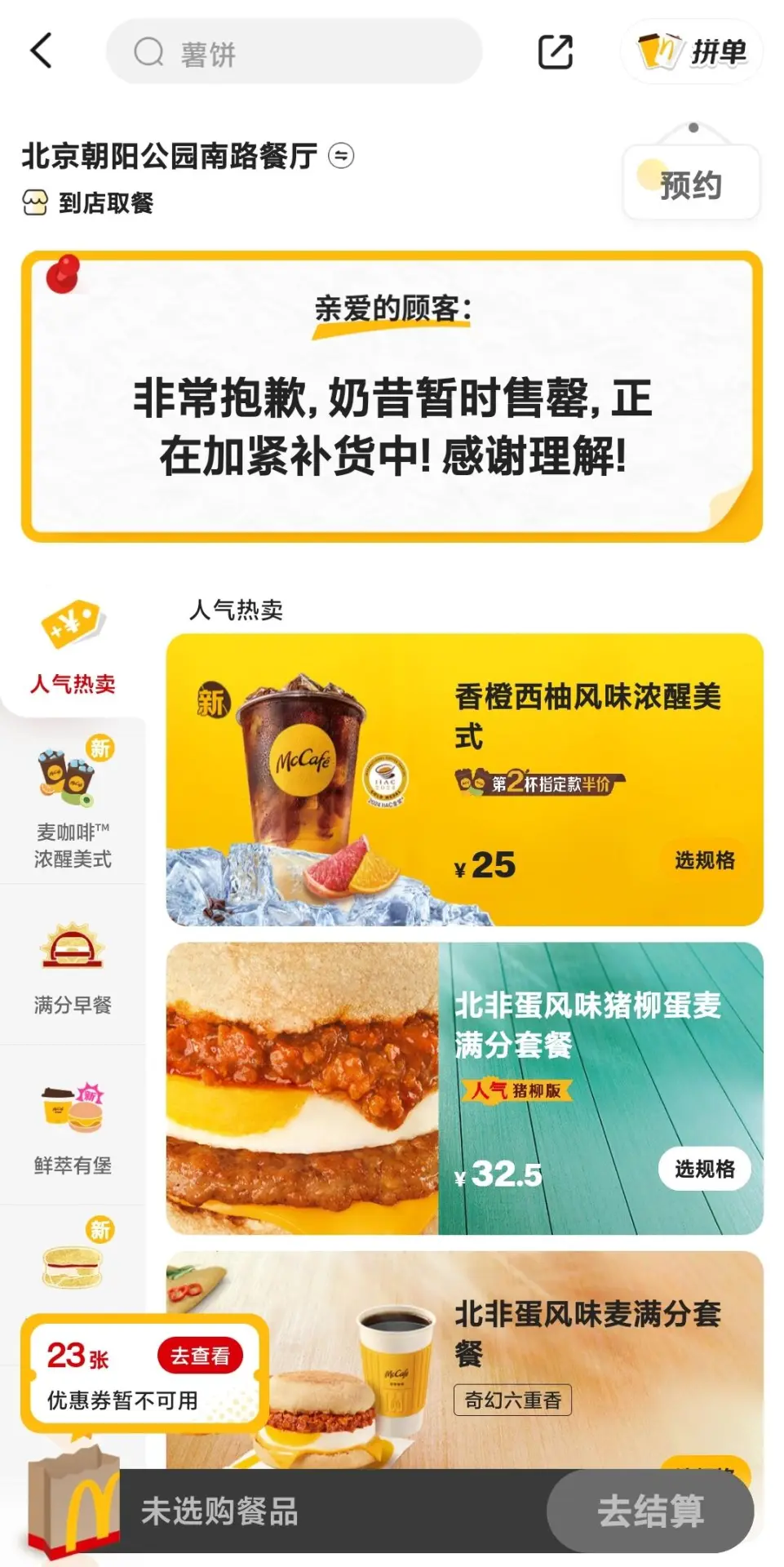This screenshot has height=1567, width=784.
Task: Choose specs for 香橙西柚风味浓醒美式
Action: pos(704,860)
